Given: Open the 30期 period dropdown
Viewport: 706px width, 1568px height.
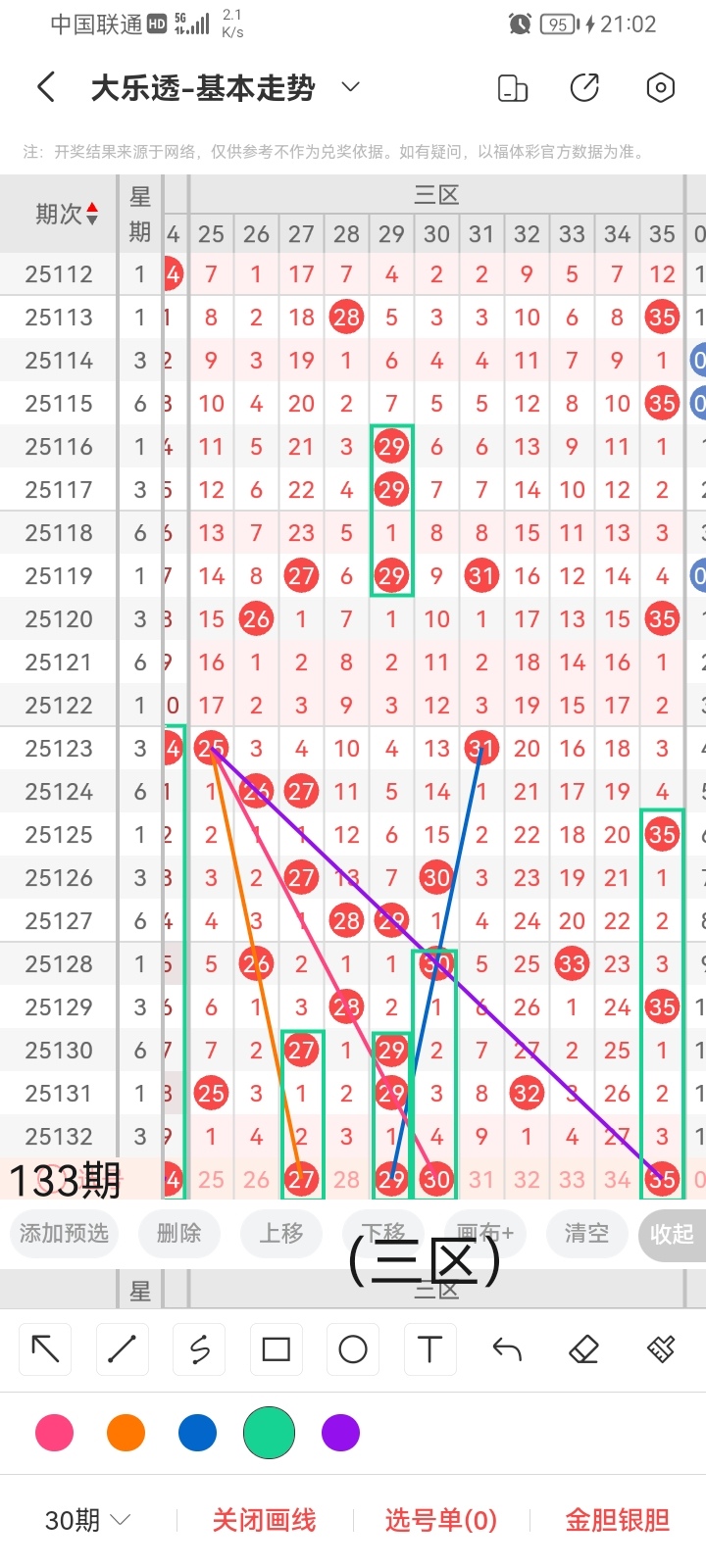Looking at the screenshot, I should coord(88,1520).
